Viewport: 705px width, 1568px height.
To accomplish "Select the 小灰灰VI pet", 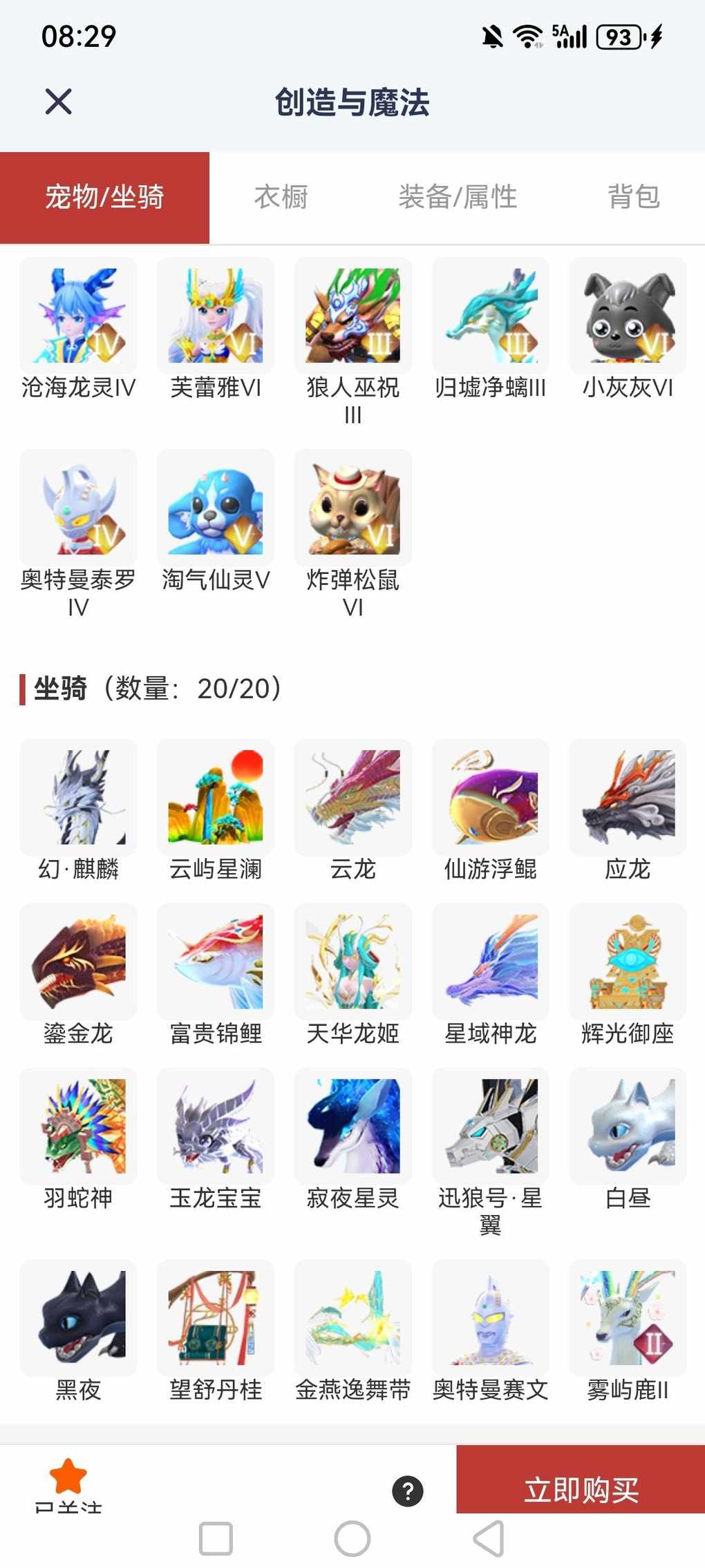I will (x=628, y=316).
